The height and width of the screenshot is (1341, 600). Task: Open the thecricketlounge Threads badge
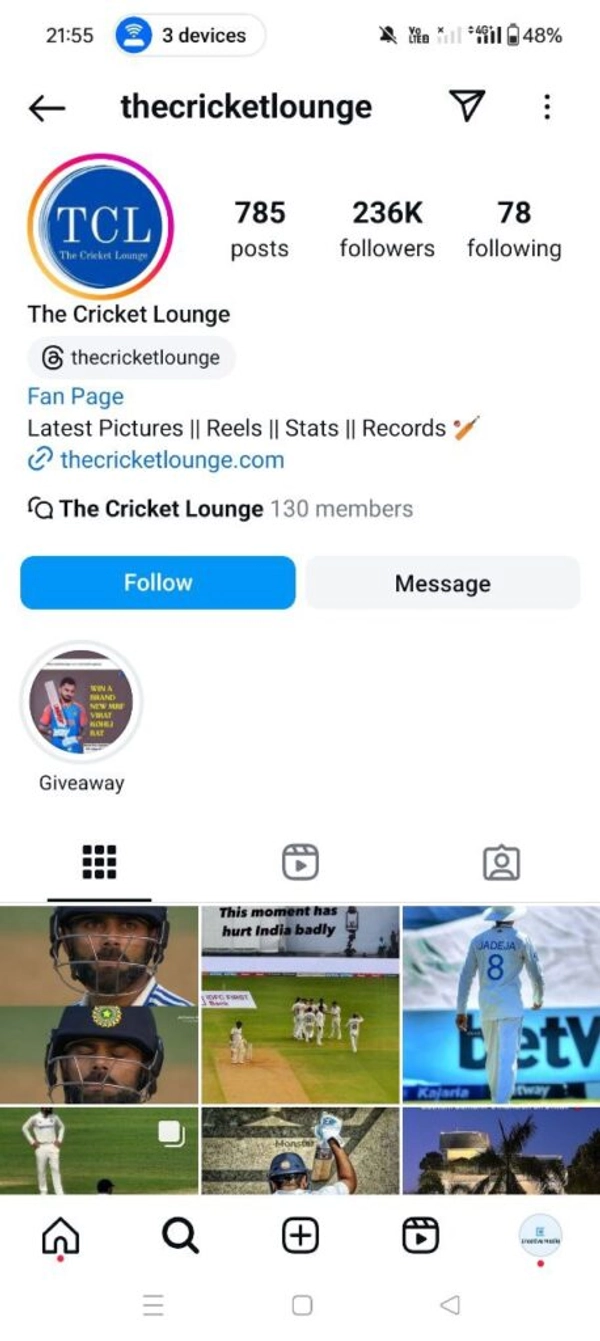pyautogui.click(x=131, y=358)
